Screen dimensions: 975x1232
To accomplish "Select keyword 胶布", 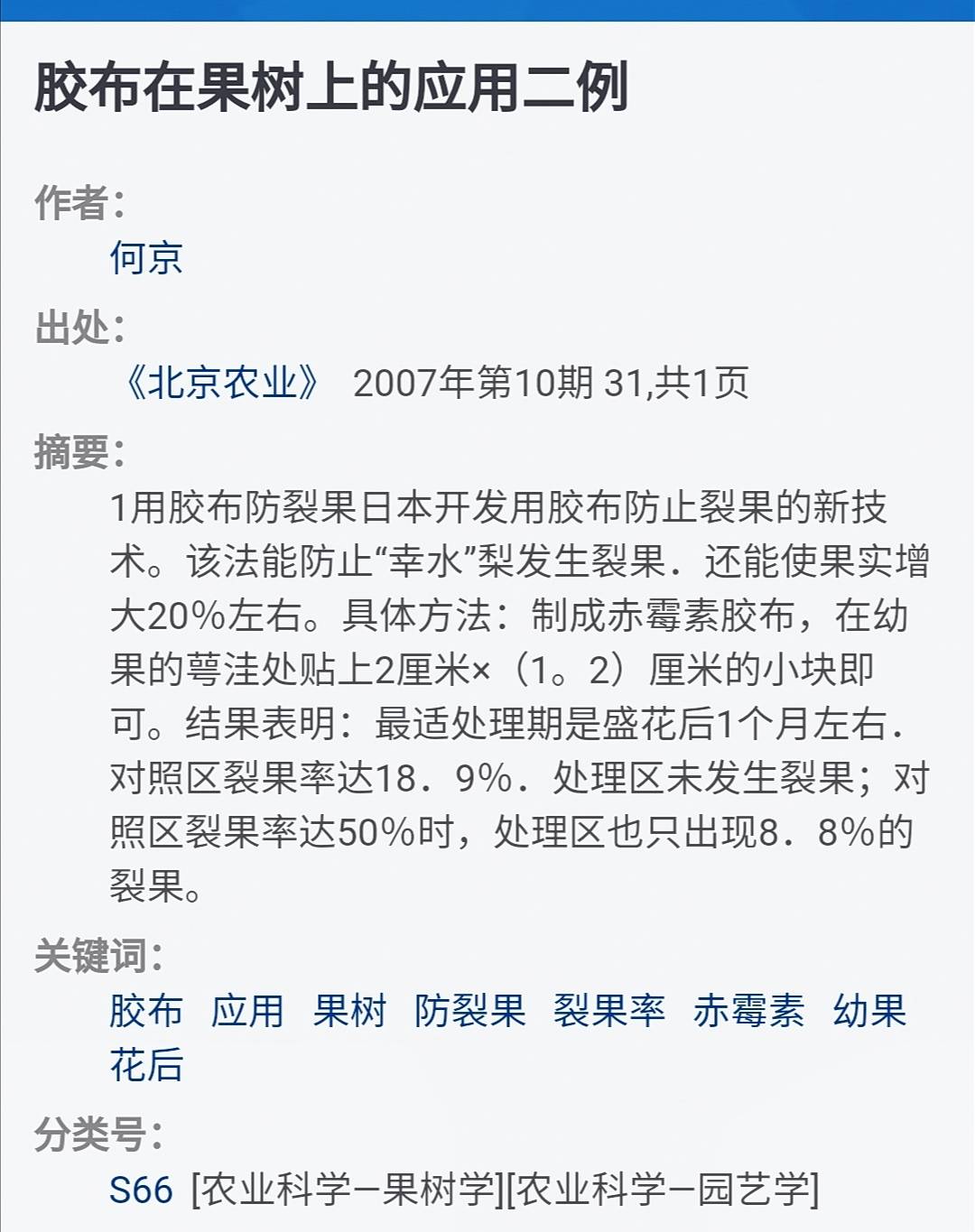I will (146, 1011).
